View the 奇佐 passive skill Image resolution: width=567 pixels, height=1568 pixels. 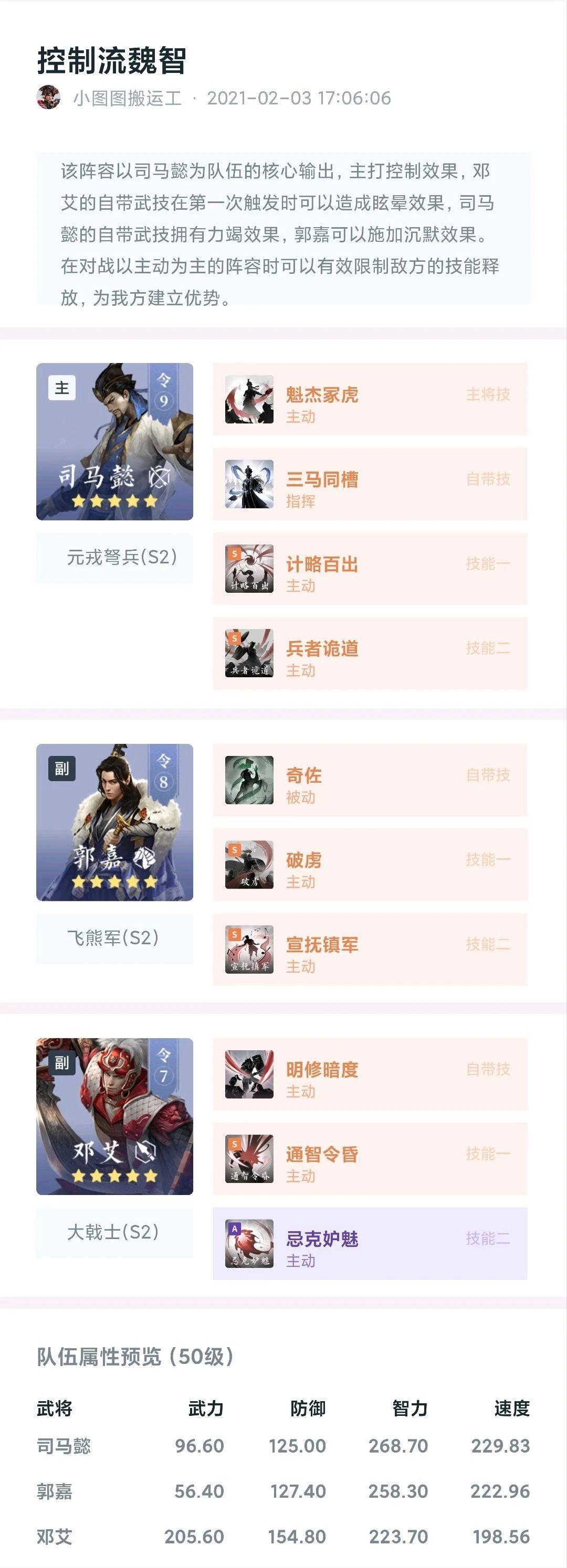[x=370, y=780]
